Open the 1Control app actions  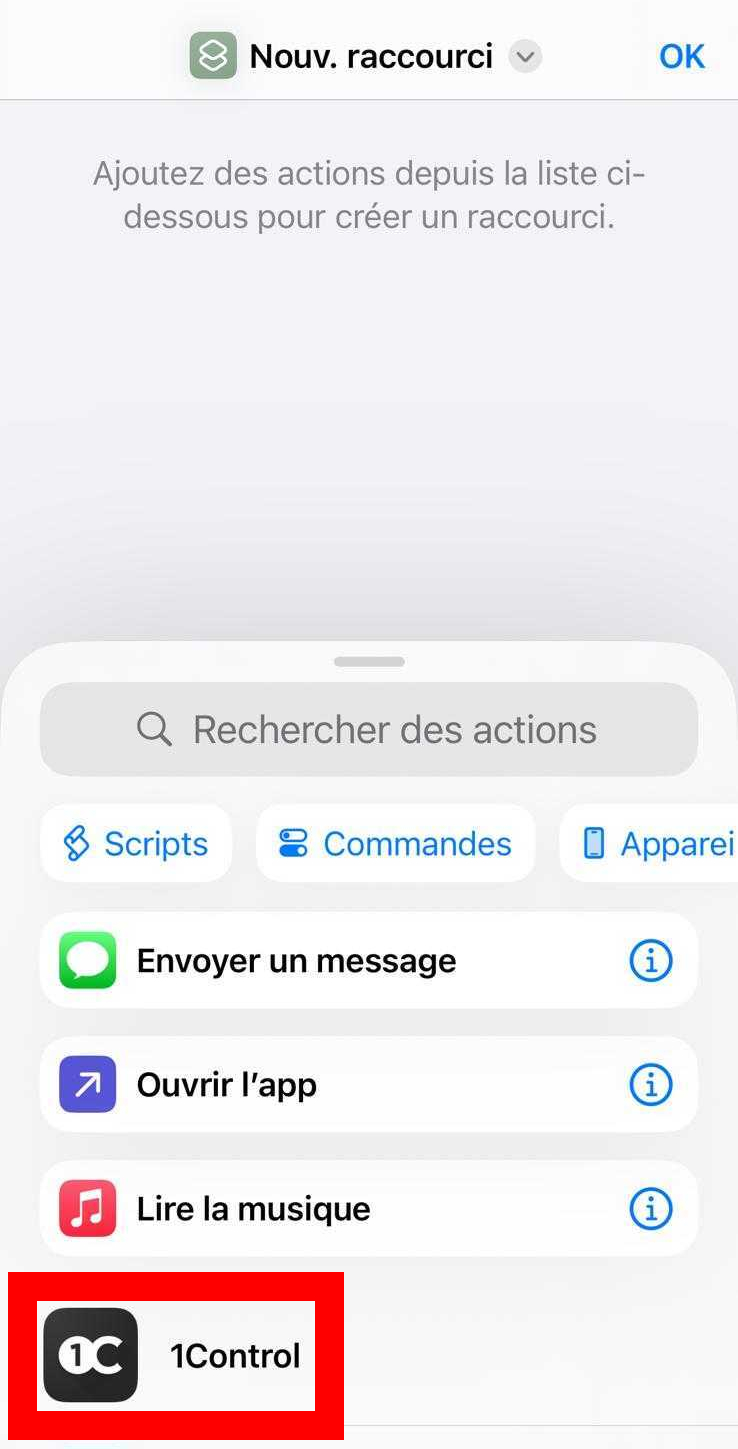(x=176, y=1356)
